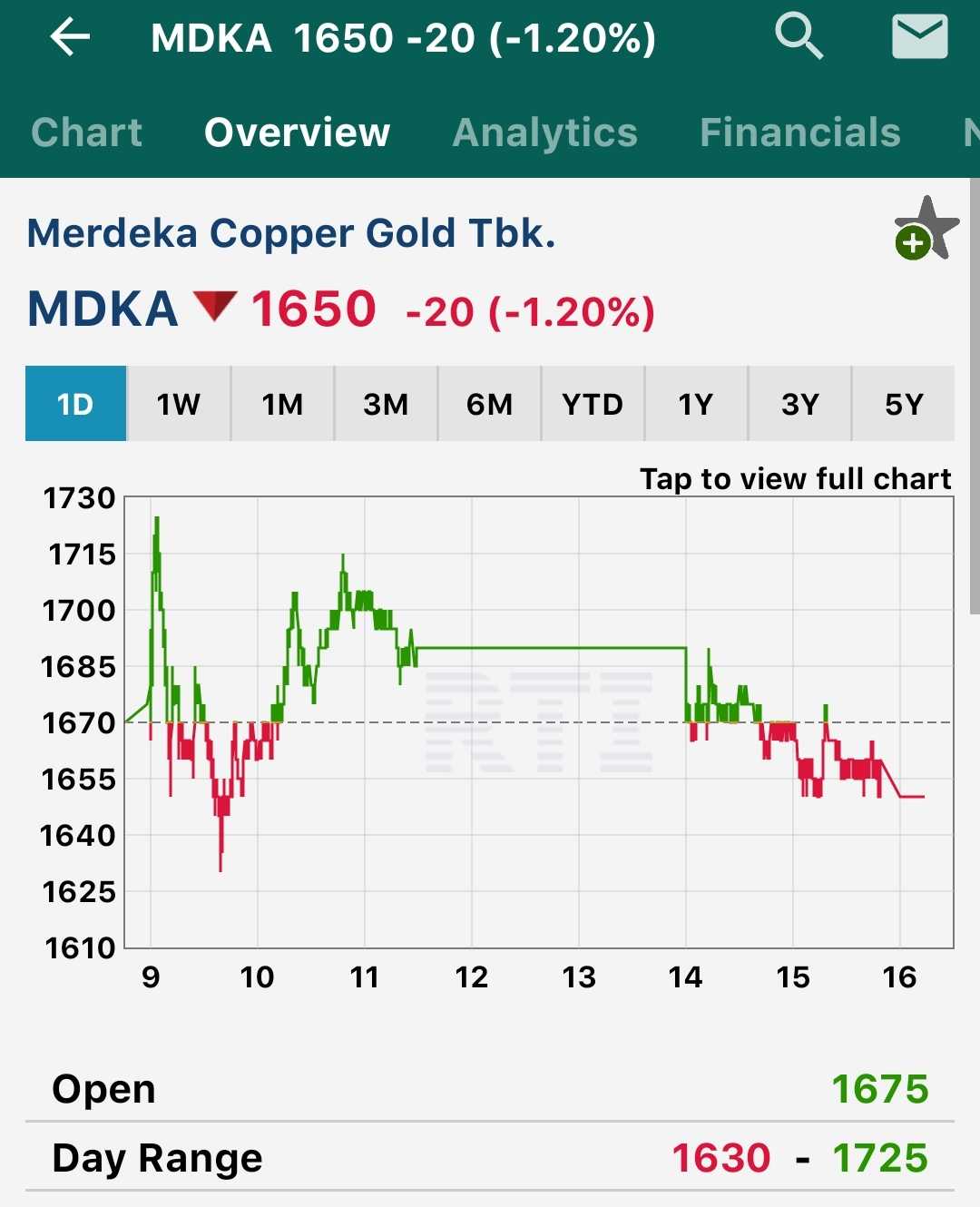This screenshot has height=1207, width=980.
Task: Select the 6M period
Action: (489, 405)
